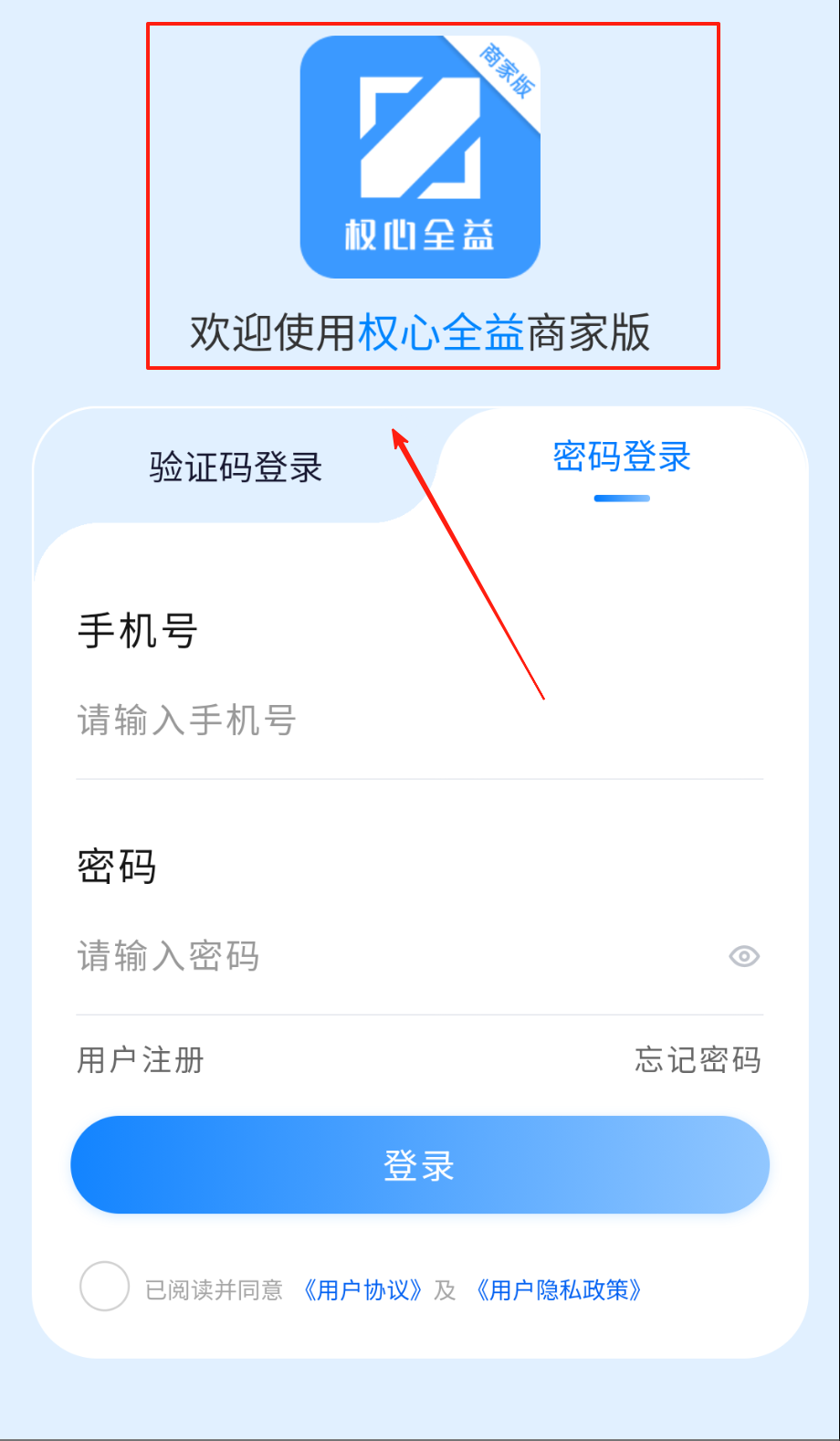The image size is (840, 1441).
Task: Tap the 请输入手机号 phone field
Action: [x=365, y=721]
